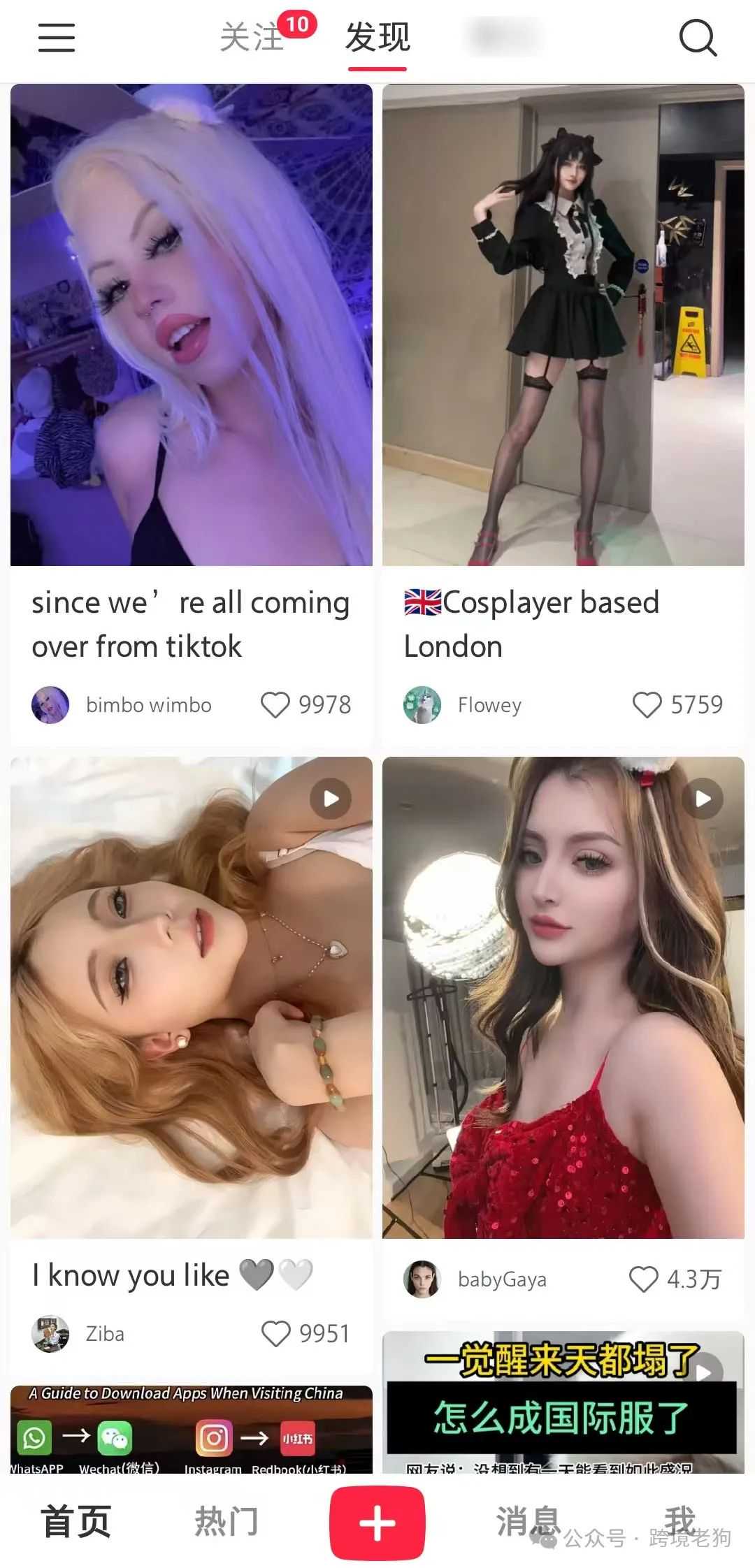Play the video titled 'I know you like'

pos(330,799)
